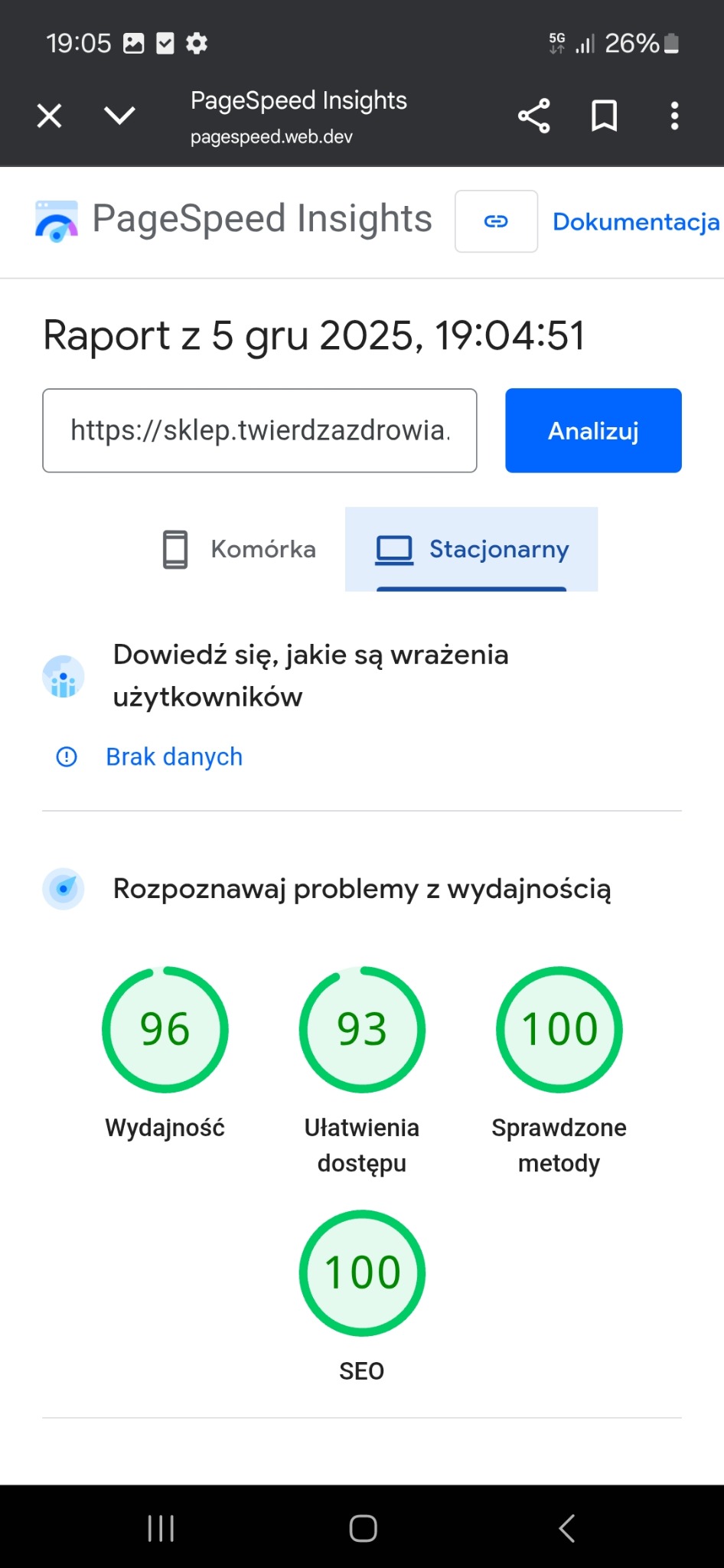The height and width of the screenshot is (1568, 724).
Task: Tap the bookmark icon at the top
Action: (604, 115)
